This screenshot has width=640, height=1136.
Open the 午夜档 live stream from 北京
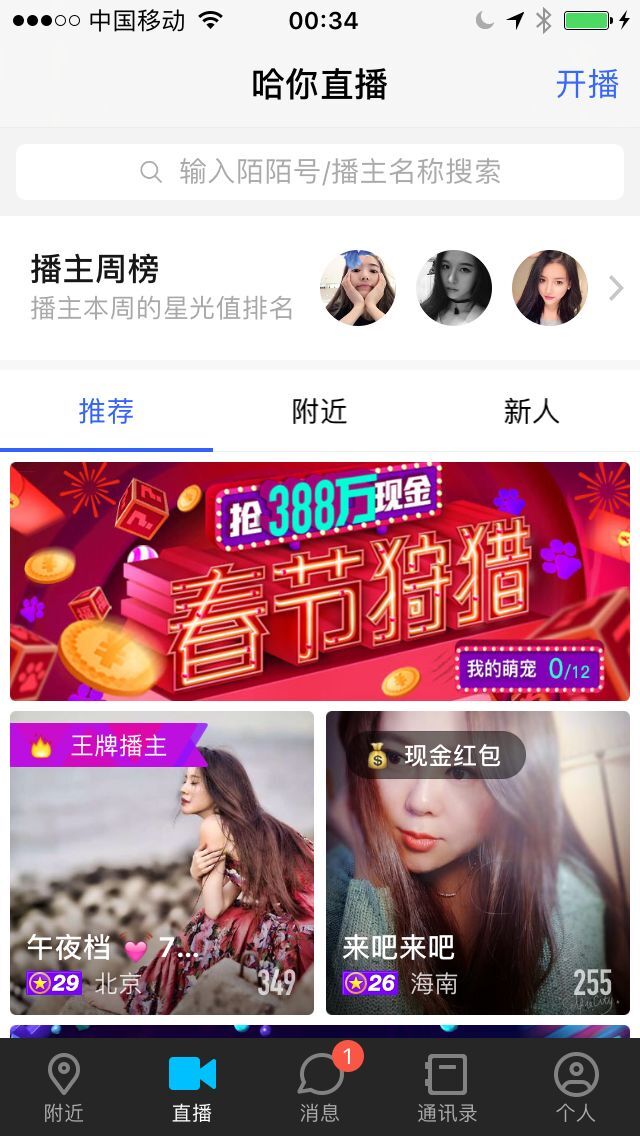pyautogui.click(x=162, y=862)
